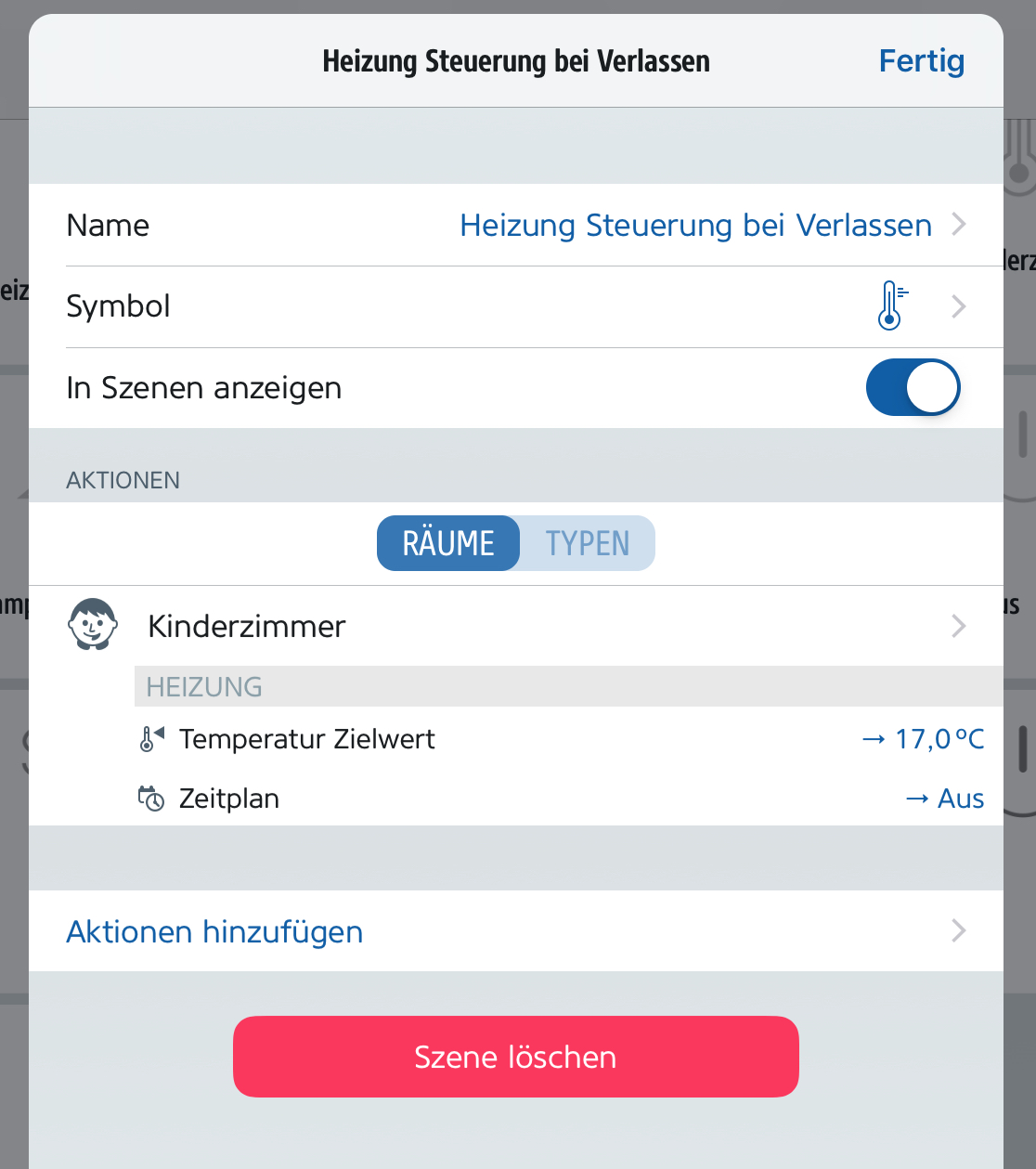The image size is (1036, 1169).
Task: Select the RÄUME segment
Action: pyautogui.click(x=448, y=543)
